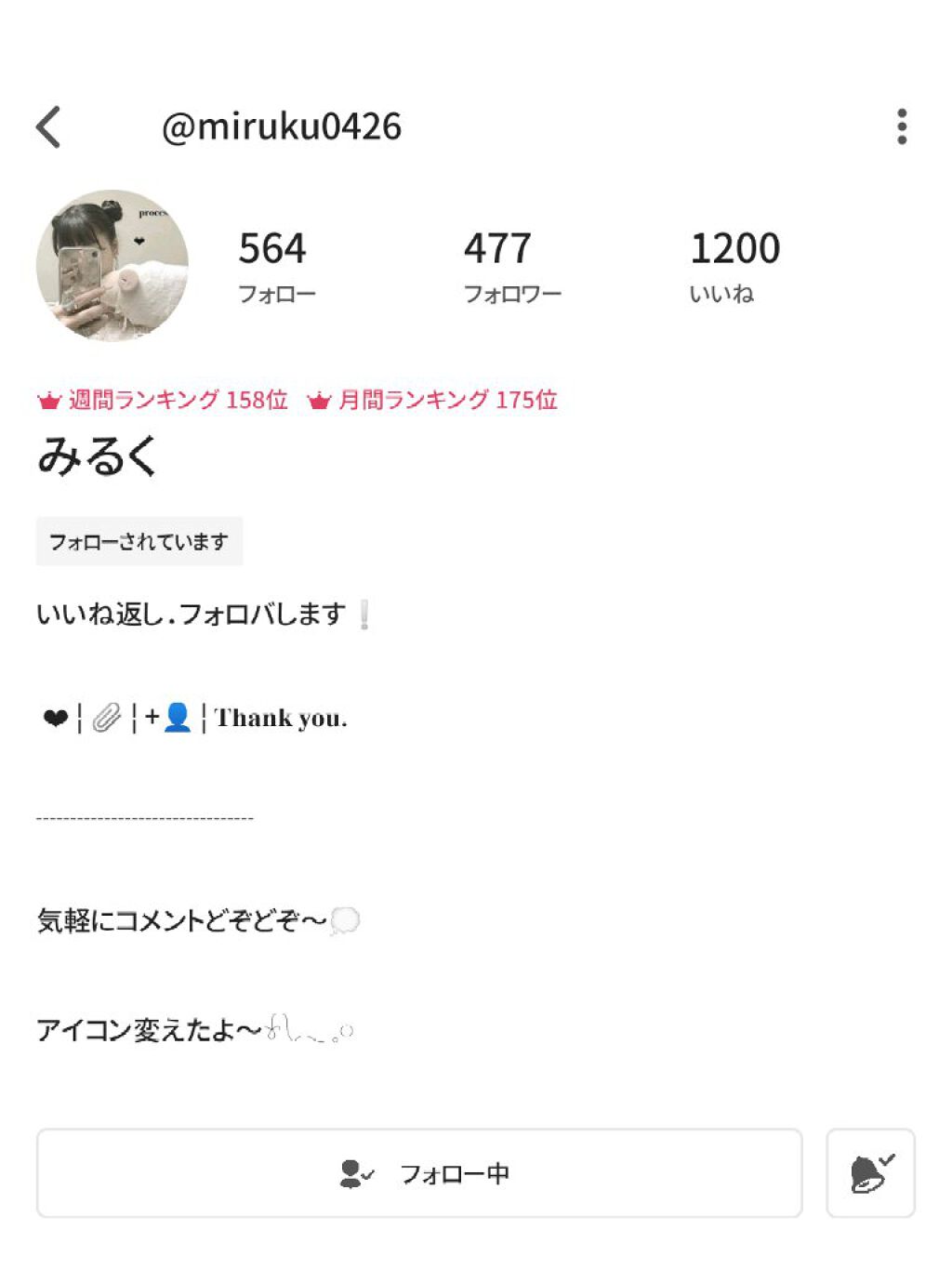This screenshot has width=952, height=1269.
Task: Open 週間ランキング 158位 weekly ranking
Action: (164, 401)
